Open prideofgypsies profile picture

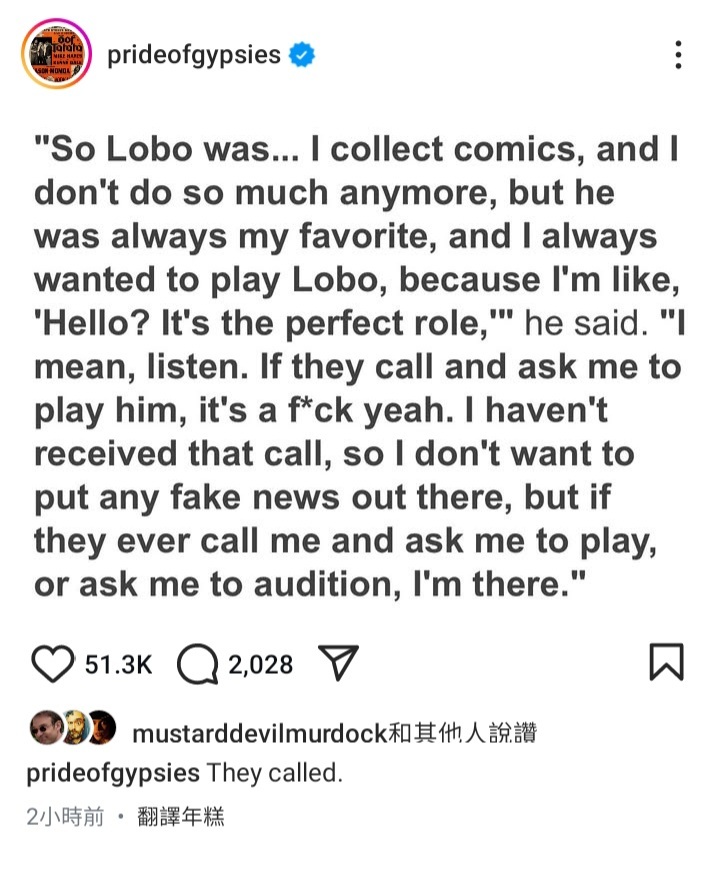[x=56, y=54]
